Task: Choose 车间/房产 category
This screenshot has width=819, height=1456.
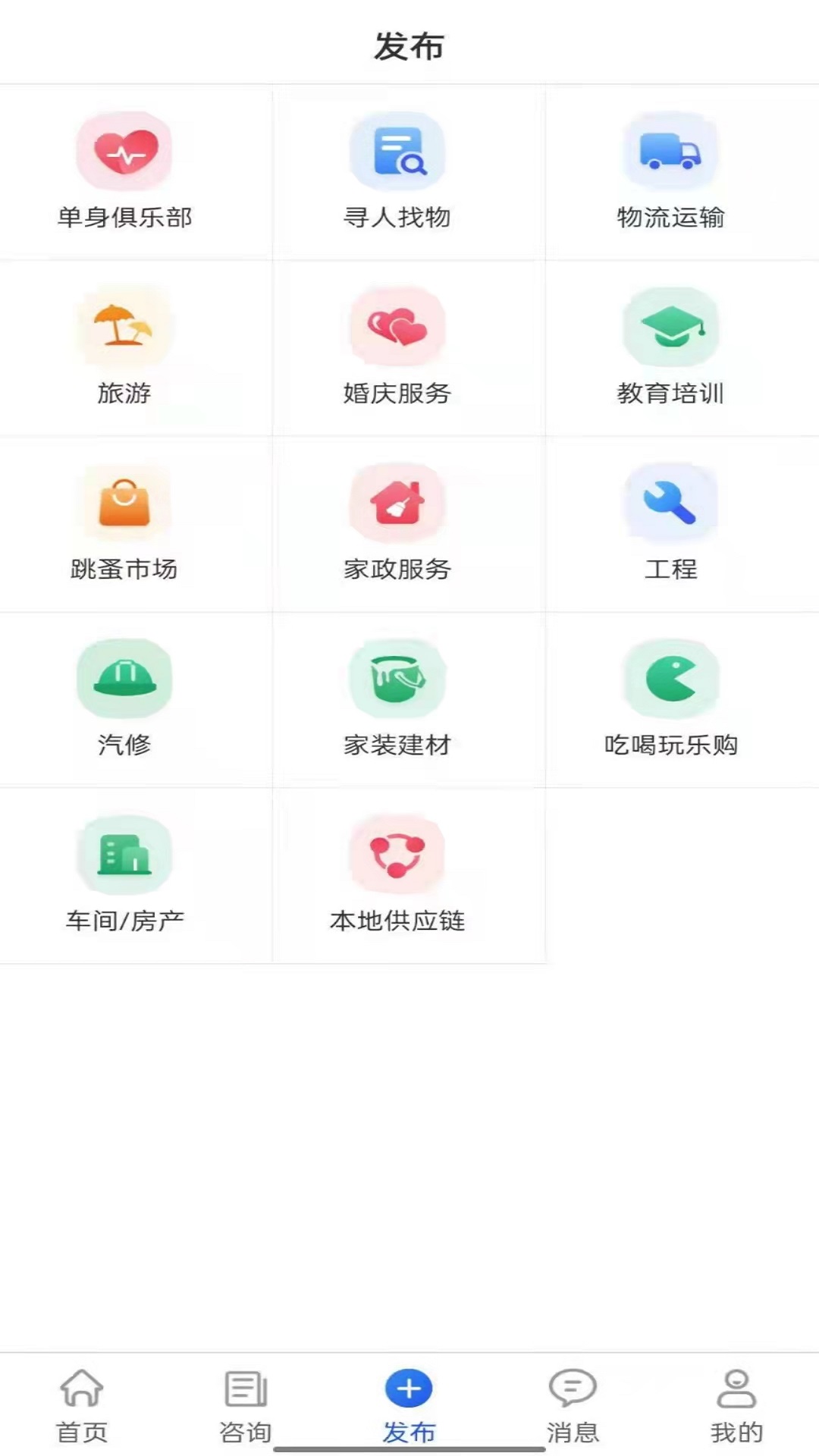Action: point(124,876)
